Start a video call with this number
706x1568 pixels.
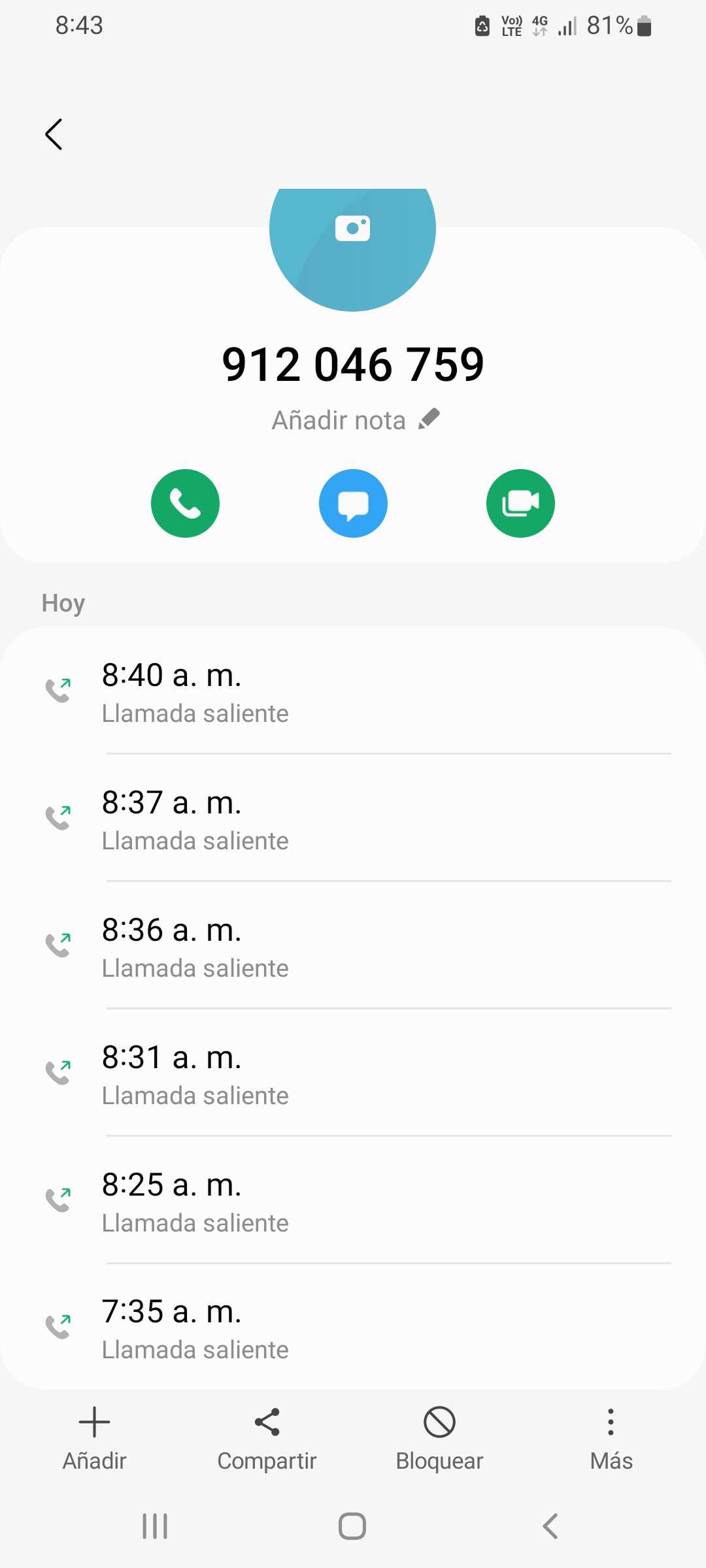(x=520, y=503)
